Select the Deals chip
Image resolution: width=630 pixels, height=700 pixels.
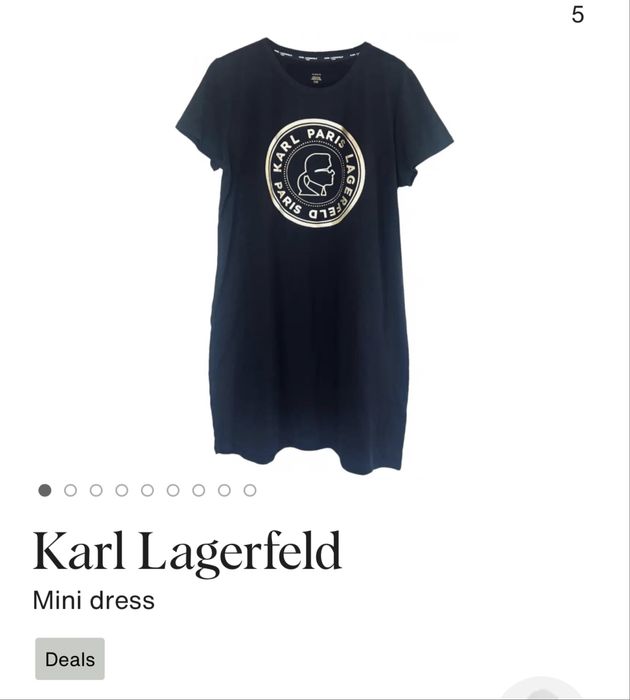[70, 659]
